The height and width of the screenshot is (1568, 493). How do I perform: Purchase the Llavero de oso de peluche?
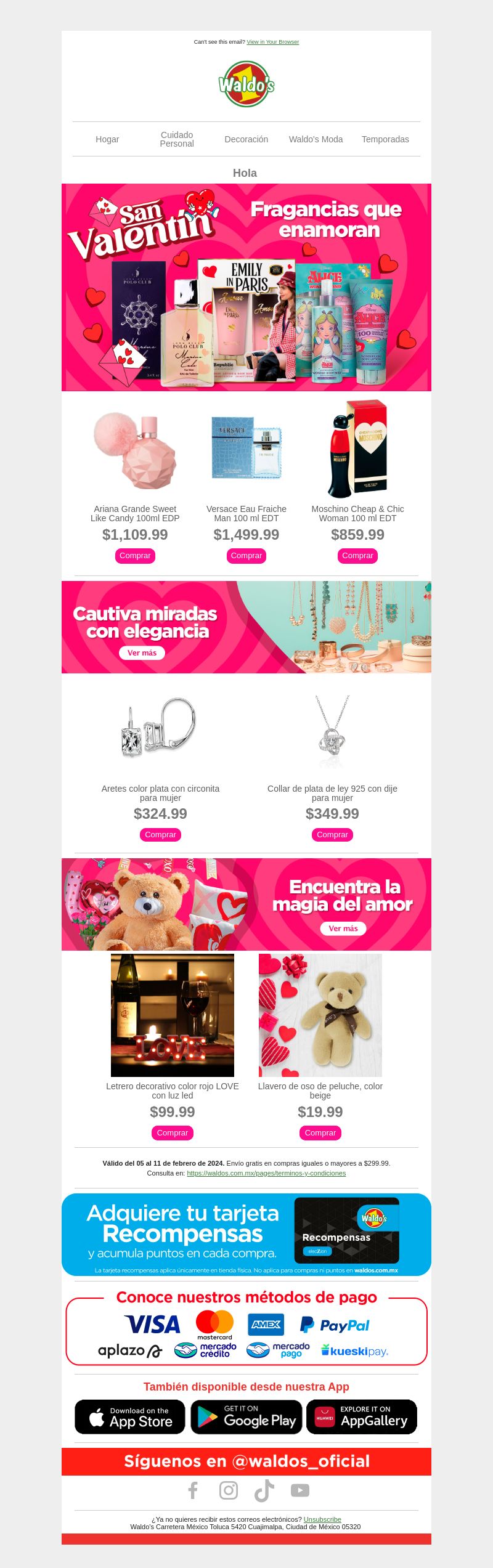[320, 1133]
